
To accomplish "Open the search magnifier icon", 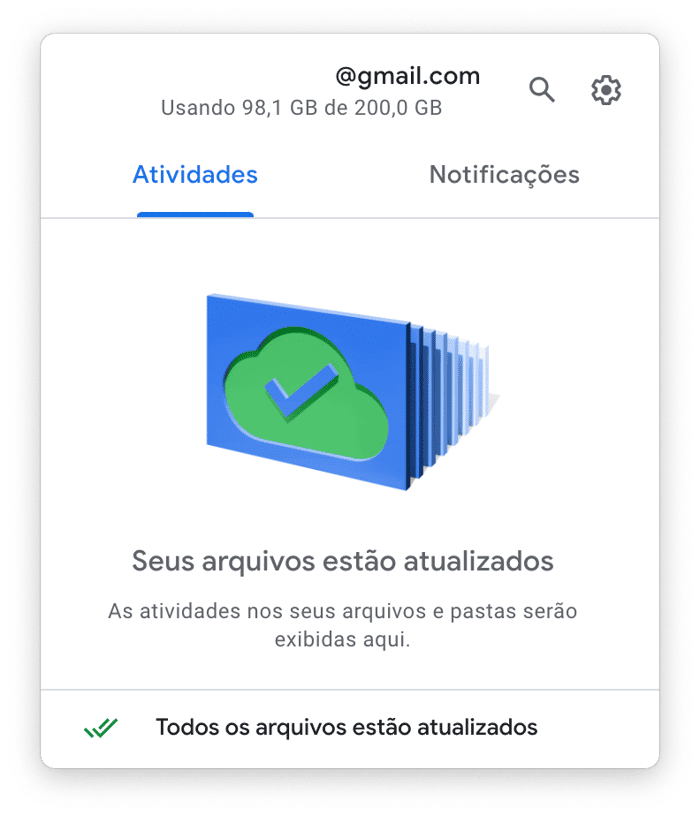I will pyautogui.click(x=541, y=90).
